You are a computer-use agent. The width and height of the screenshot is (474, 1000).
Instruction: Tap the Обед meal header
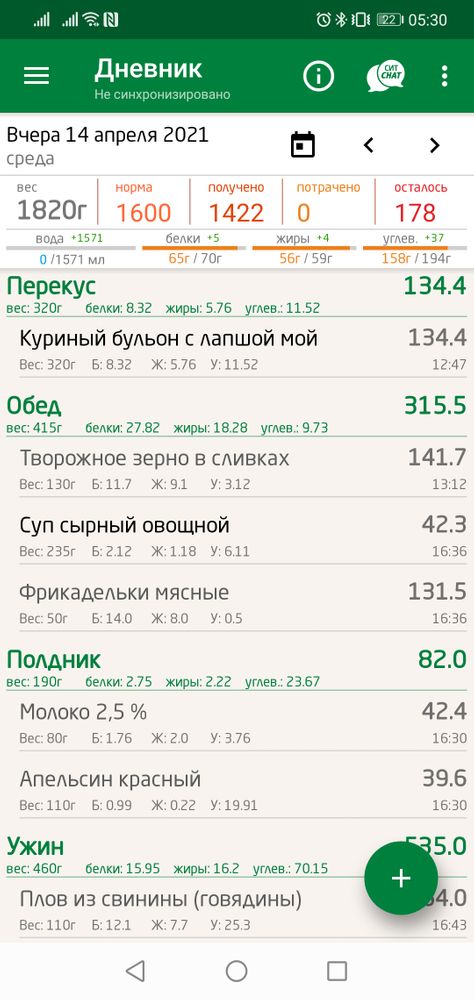pyautogui.click(x=237, y=415)
